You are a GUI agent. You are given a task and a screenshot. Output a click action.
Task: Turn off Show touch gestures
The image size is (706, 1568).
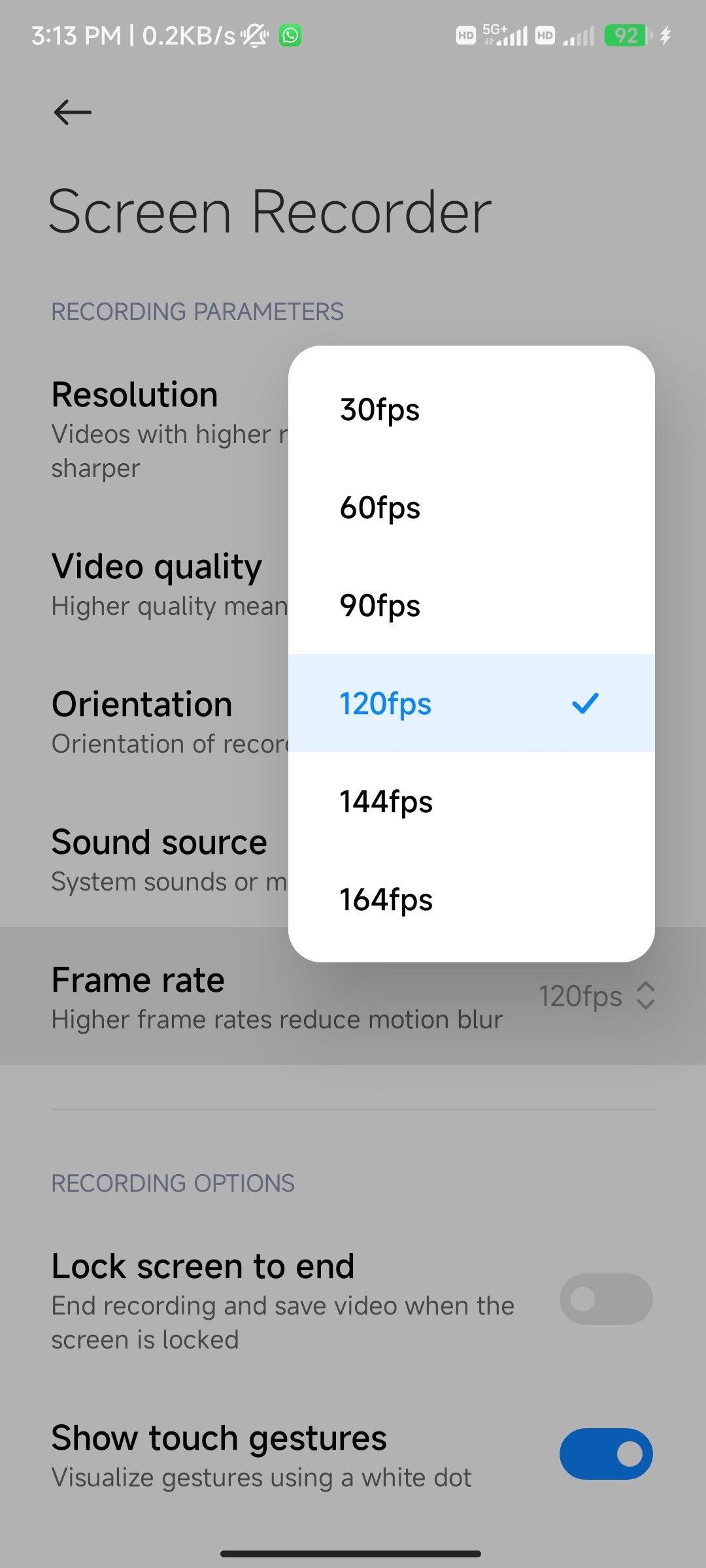point(605,1454)
